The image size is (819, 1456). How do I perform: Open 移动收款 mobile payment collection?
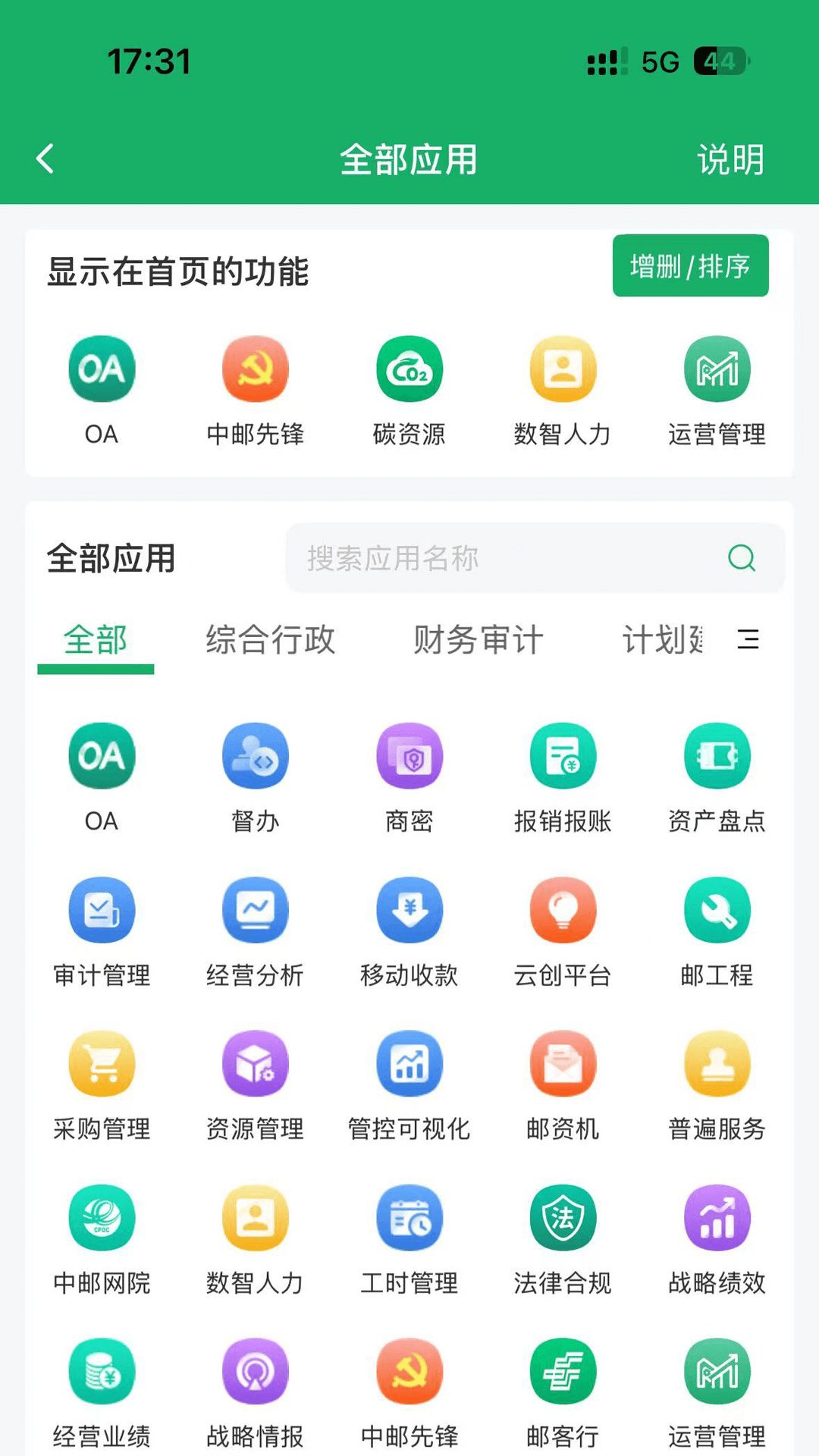[x=409, y=911]
